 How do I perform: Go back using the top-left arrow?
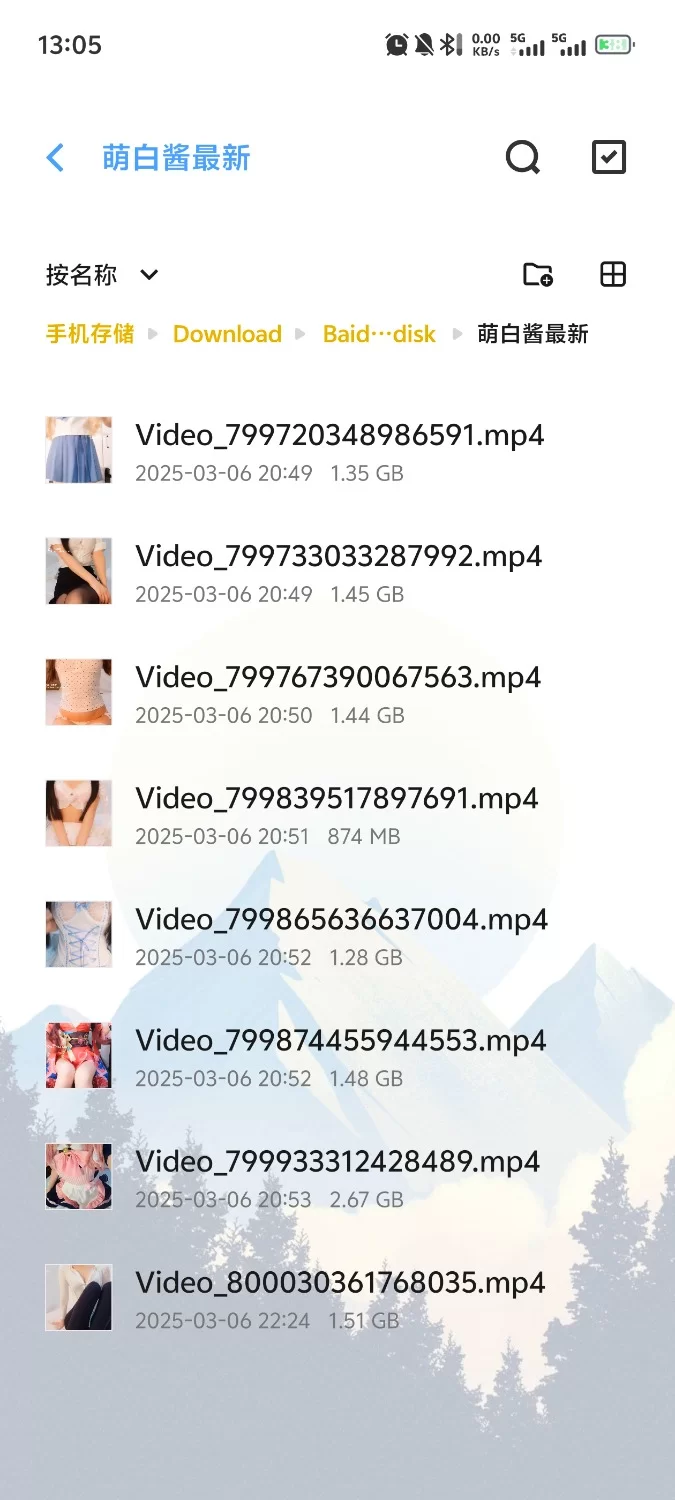tap(55, 157)
